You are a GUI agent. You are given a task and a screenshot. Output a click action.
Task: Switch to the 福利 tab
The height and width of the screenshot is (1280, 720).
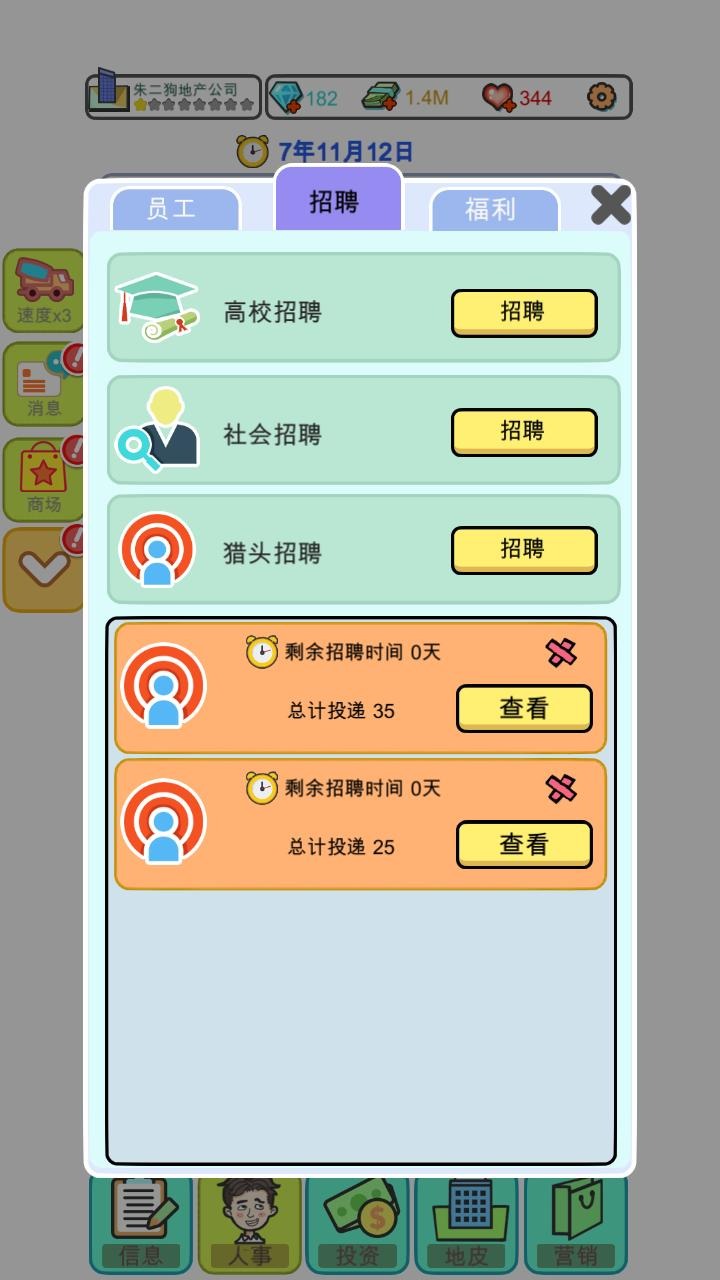click(494, 209)
